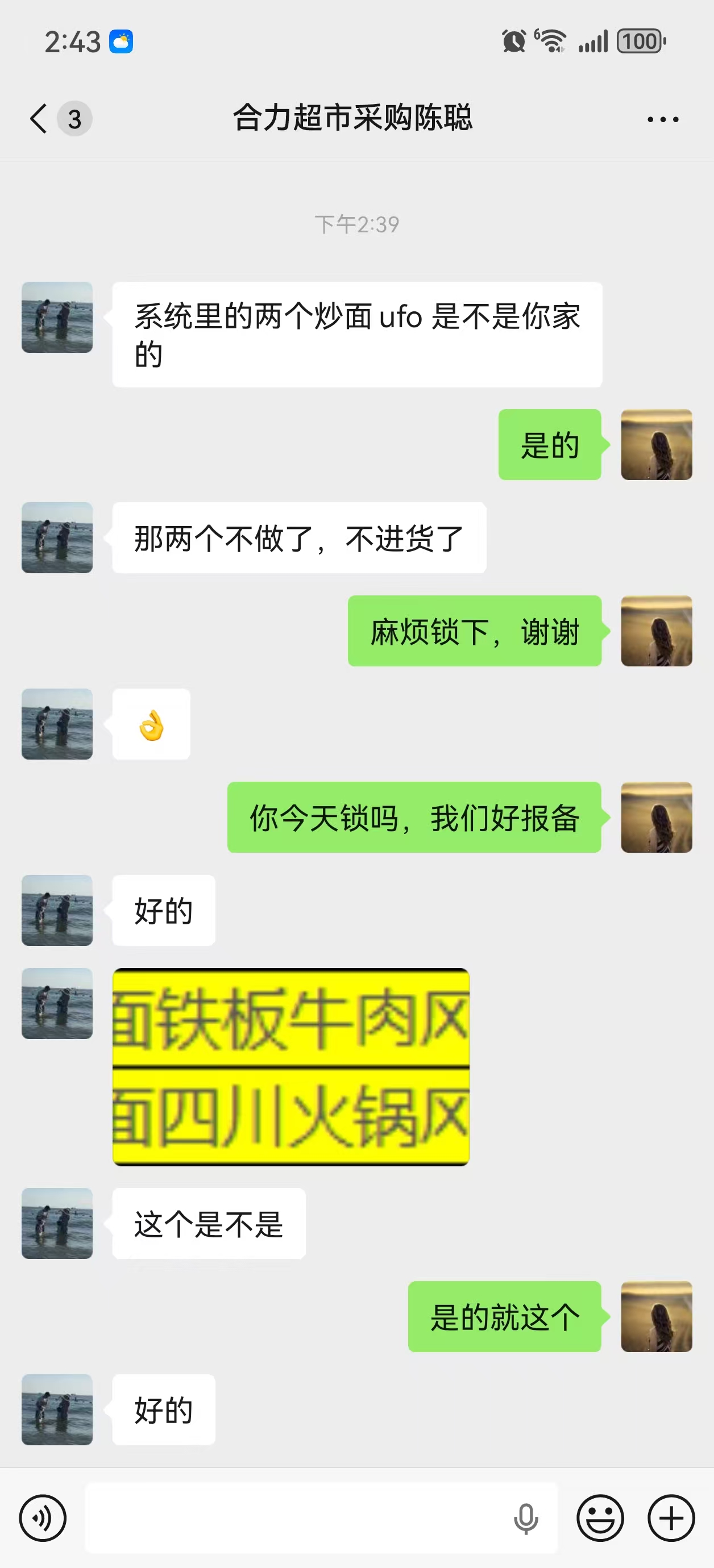Open the emoji sticker panel
Viewport: 714px width, 1568px height.
click(x=600, y=1517)
